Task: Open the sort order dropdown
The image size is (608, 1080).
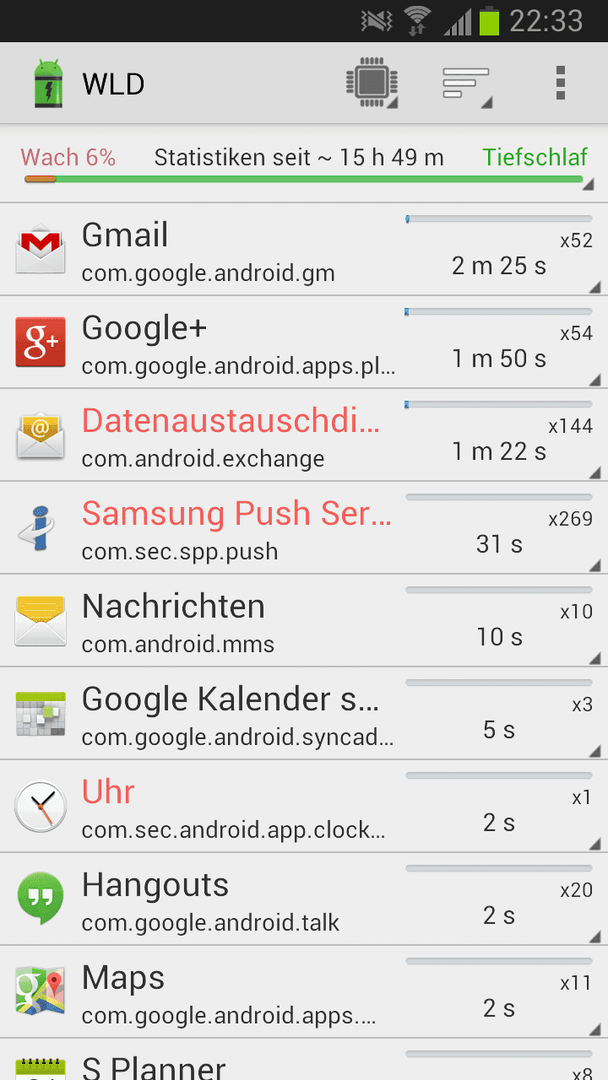Action: (x=467, y=85)
